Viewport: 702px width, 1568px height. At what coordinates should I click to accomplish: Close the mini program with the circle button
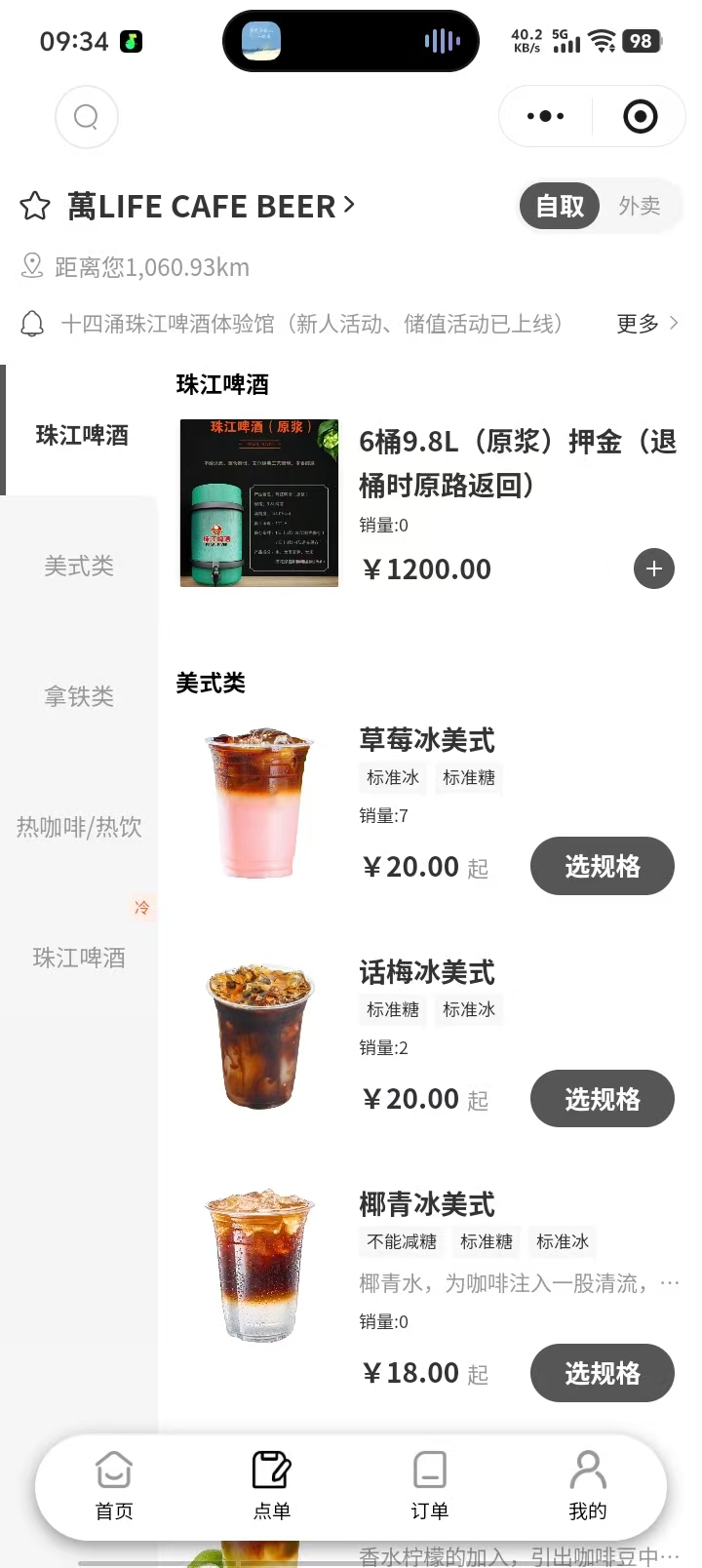640,117
